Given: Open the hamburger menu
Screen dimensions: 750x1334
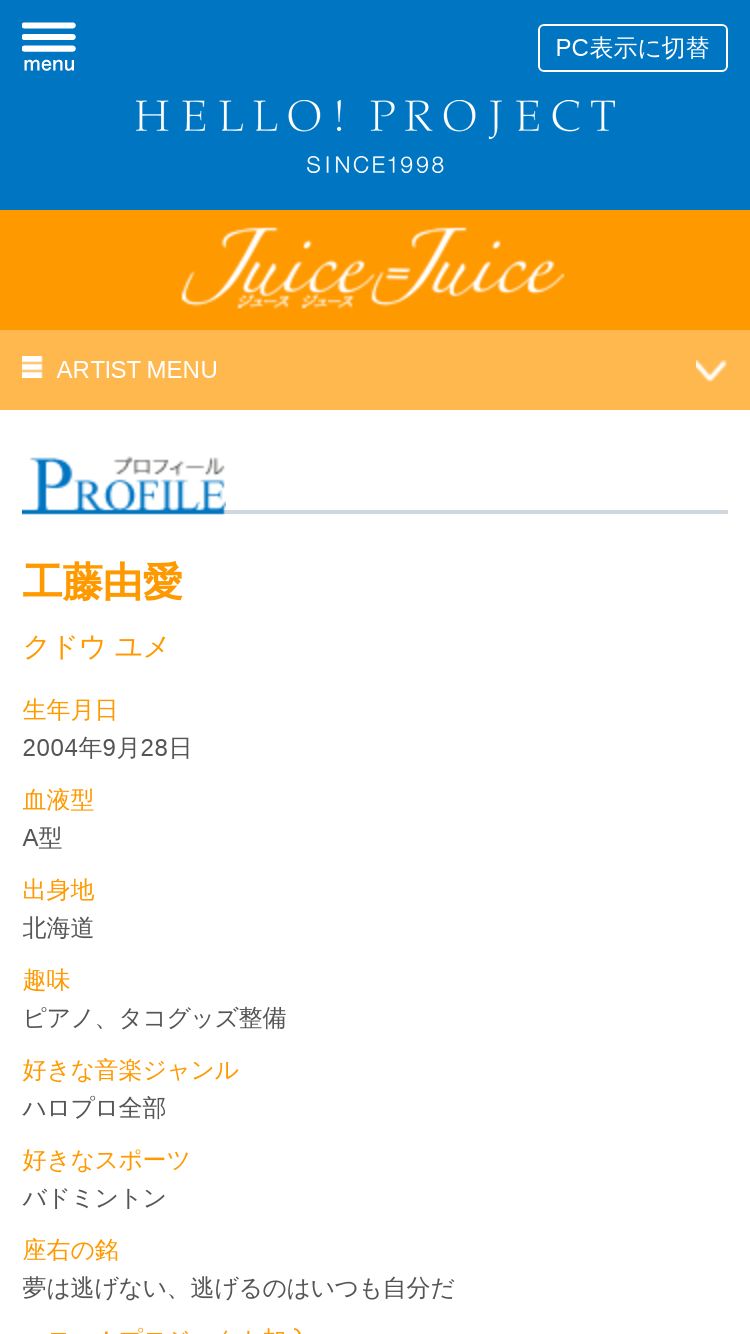Looking at the screenshot, I should [x=49, y=46].
